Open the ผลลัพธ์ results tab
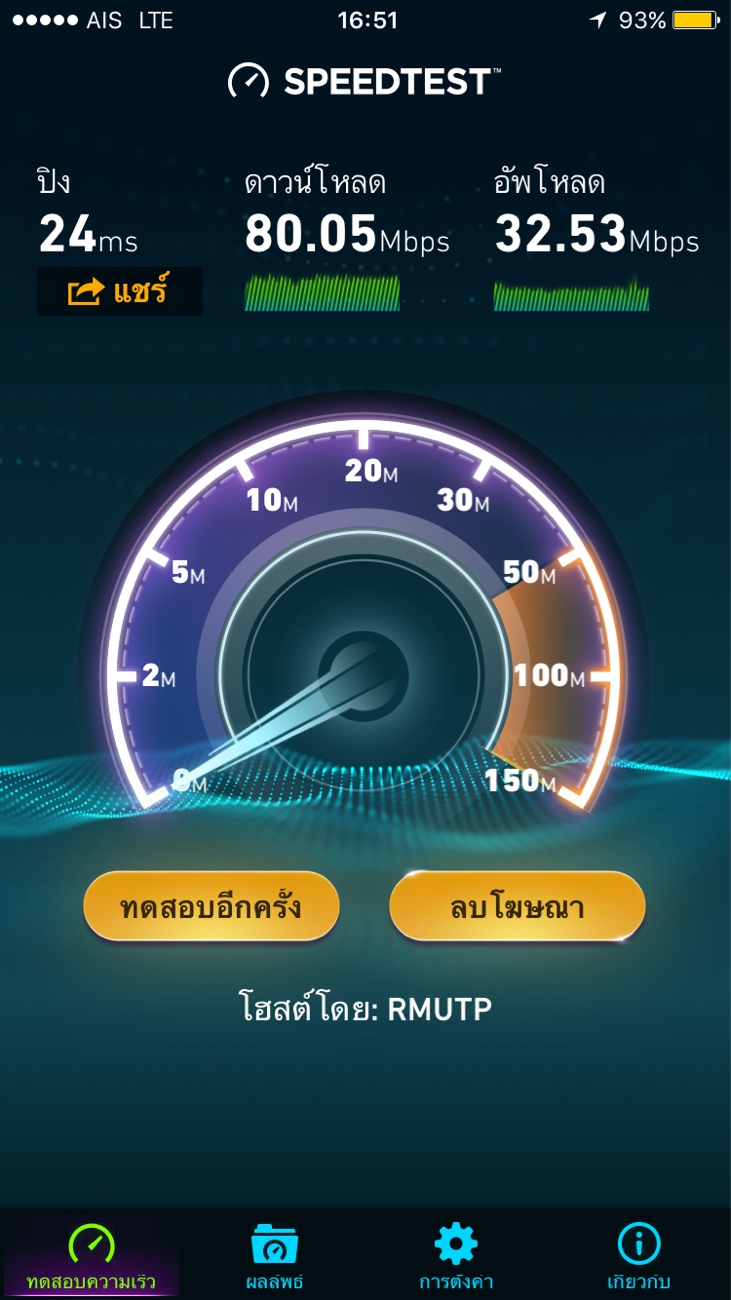Image resolution: width=731 pixels, height=1300 pixels. 275,1256
